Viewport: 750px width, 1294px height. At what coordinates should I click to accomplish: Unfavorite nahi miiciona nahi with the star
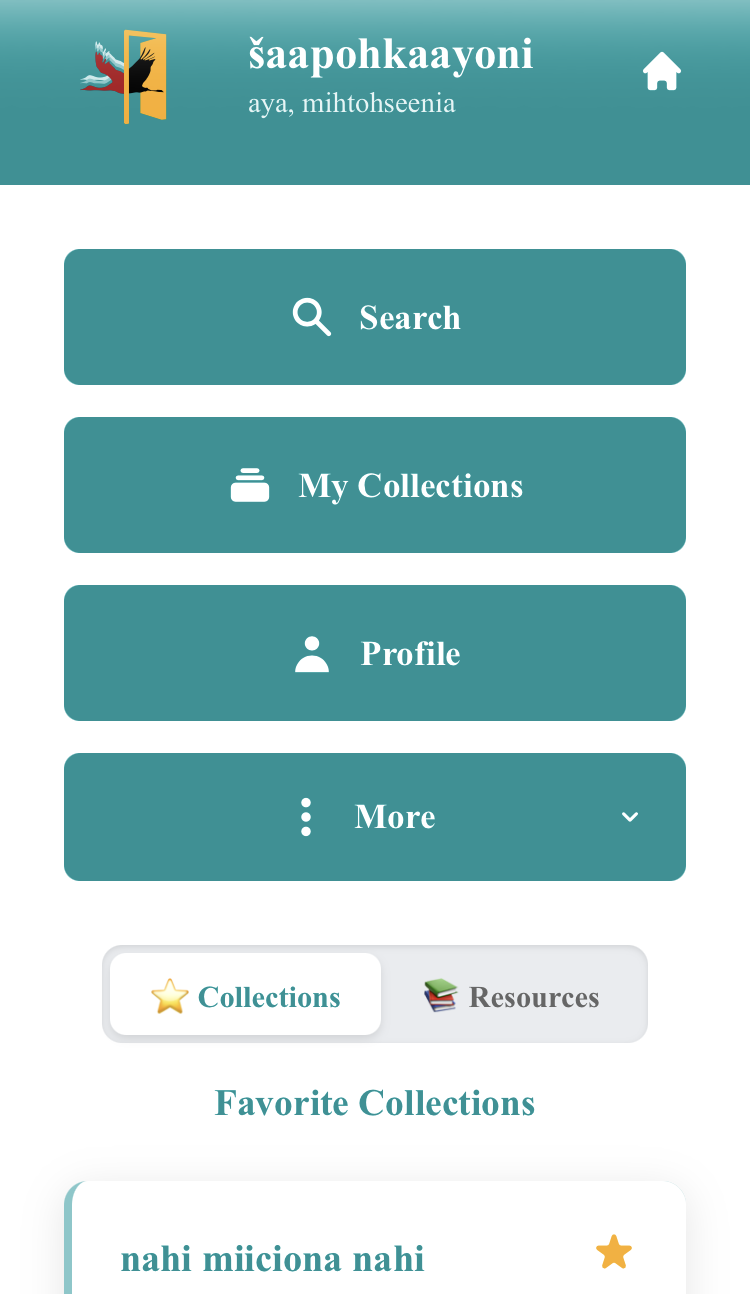(613, 1252)
